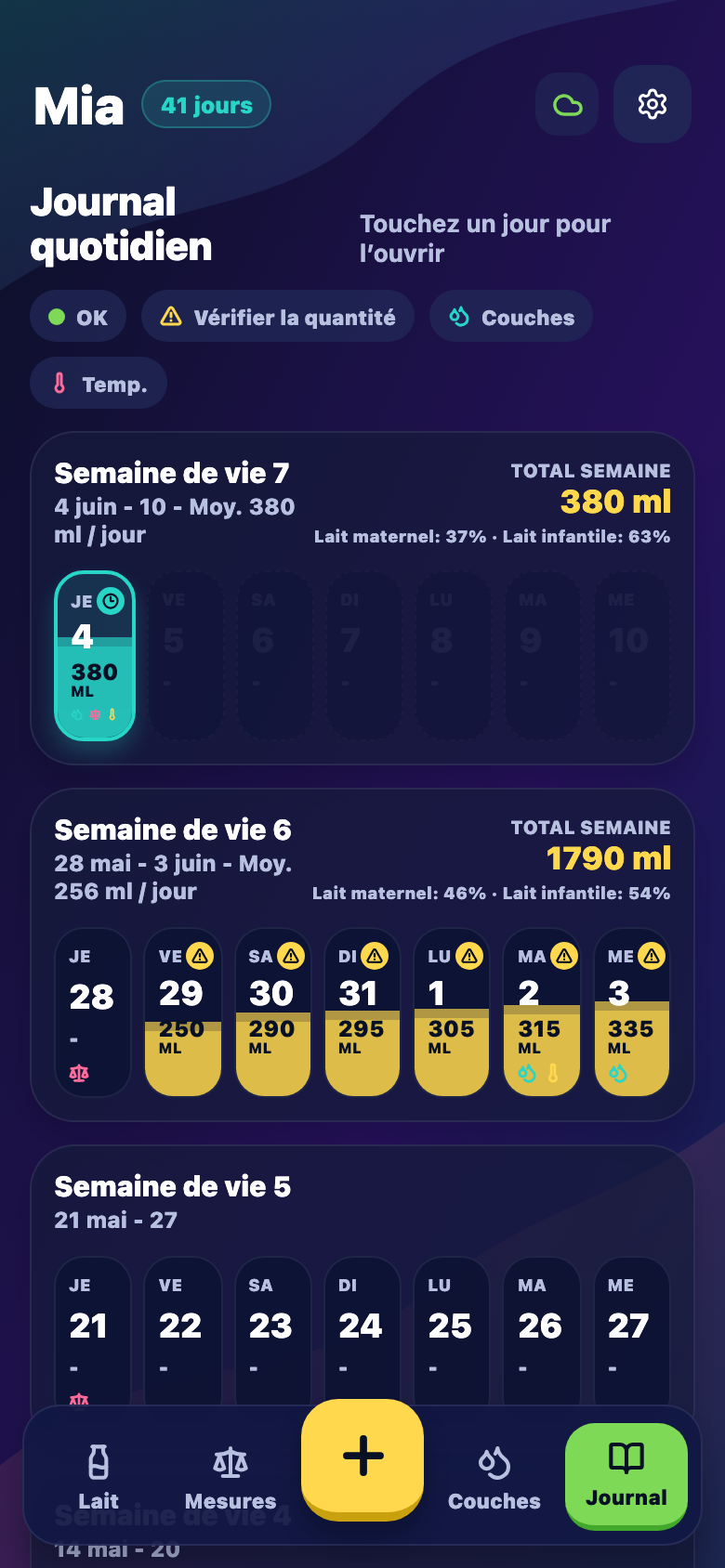Open Wednesday June 3 with 335 ml
The width and height of the screenshot is (725, 1568).
point(632,1013)
